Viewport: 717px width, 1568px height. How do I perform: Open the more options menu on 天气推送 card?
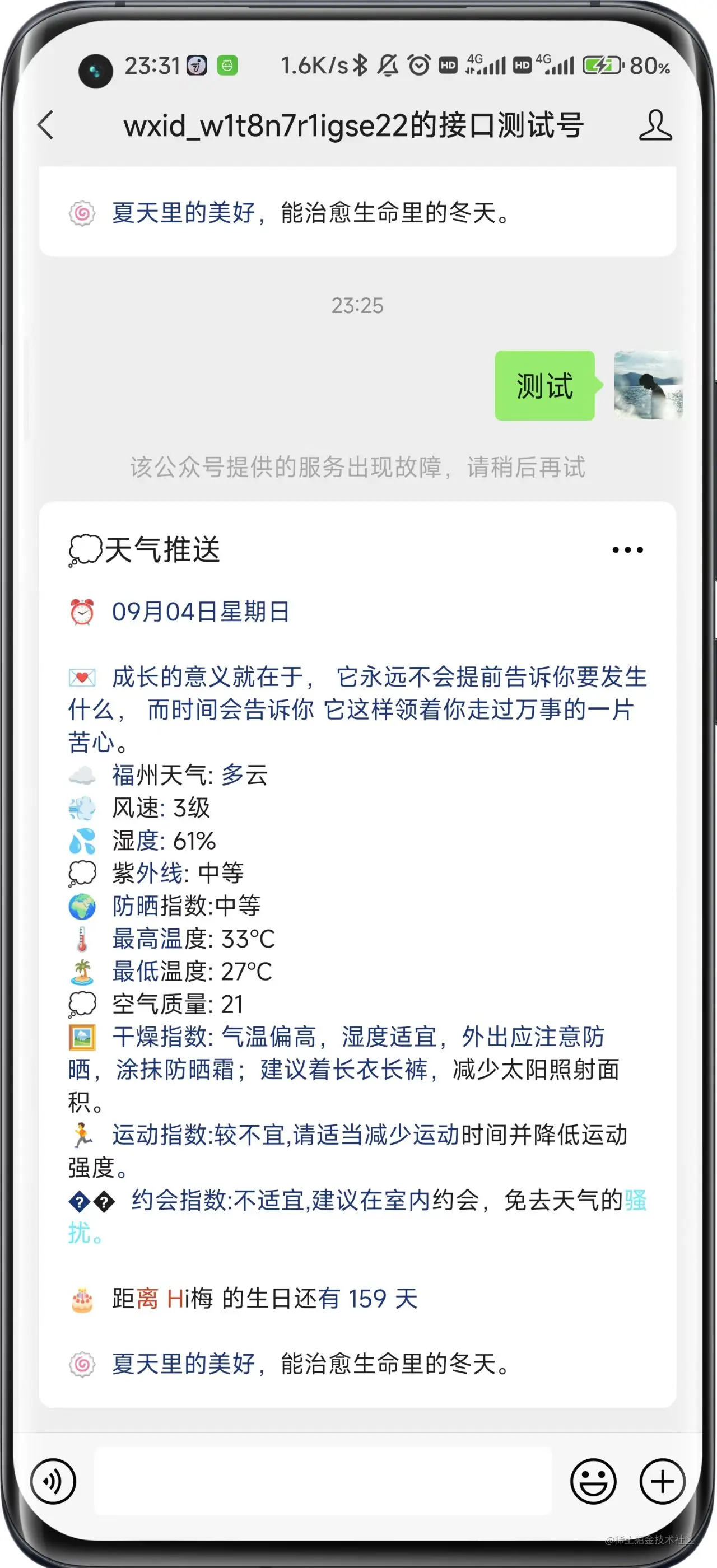[627, 549]
